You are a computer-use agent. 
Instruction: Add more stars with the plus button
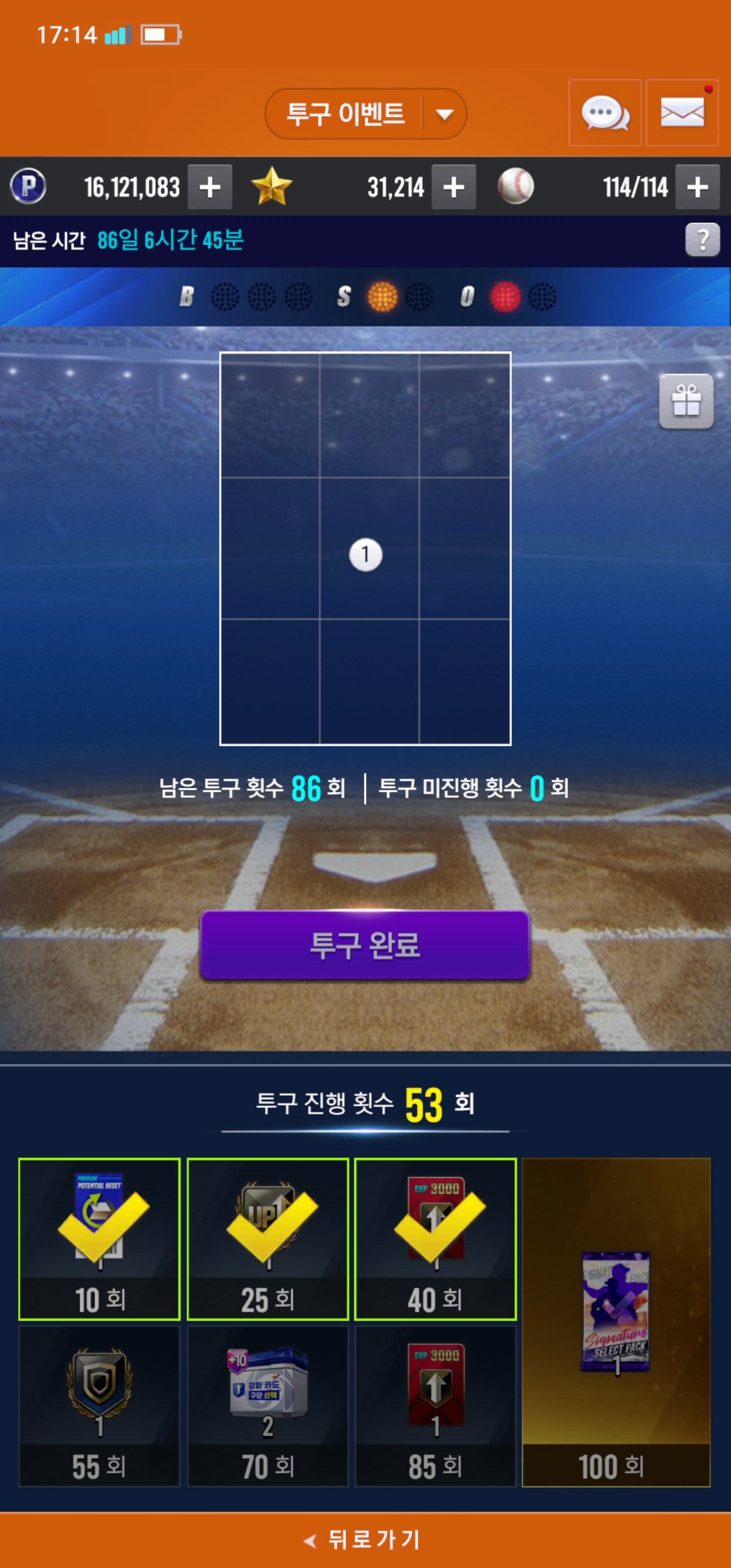453,187
